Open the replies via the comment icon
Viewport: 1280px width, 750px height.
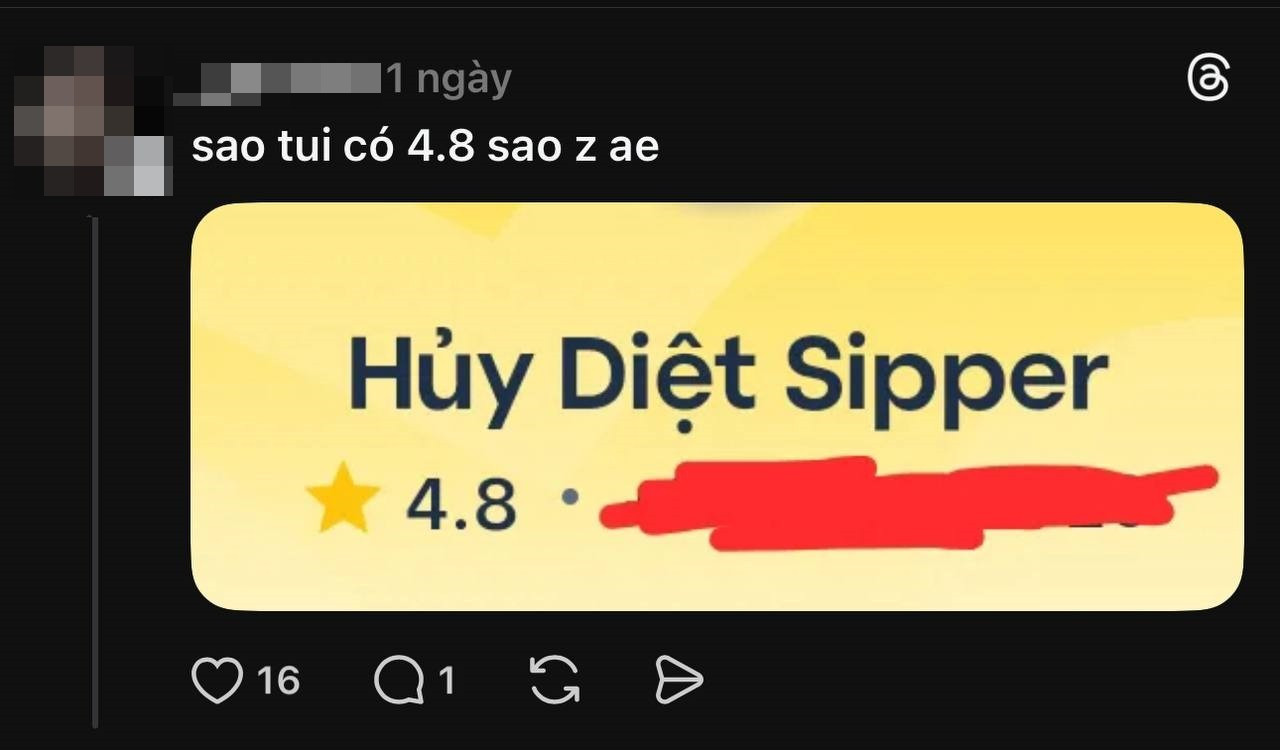point(399,681)
